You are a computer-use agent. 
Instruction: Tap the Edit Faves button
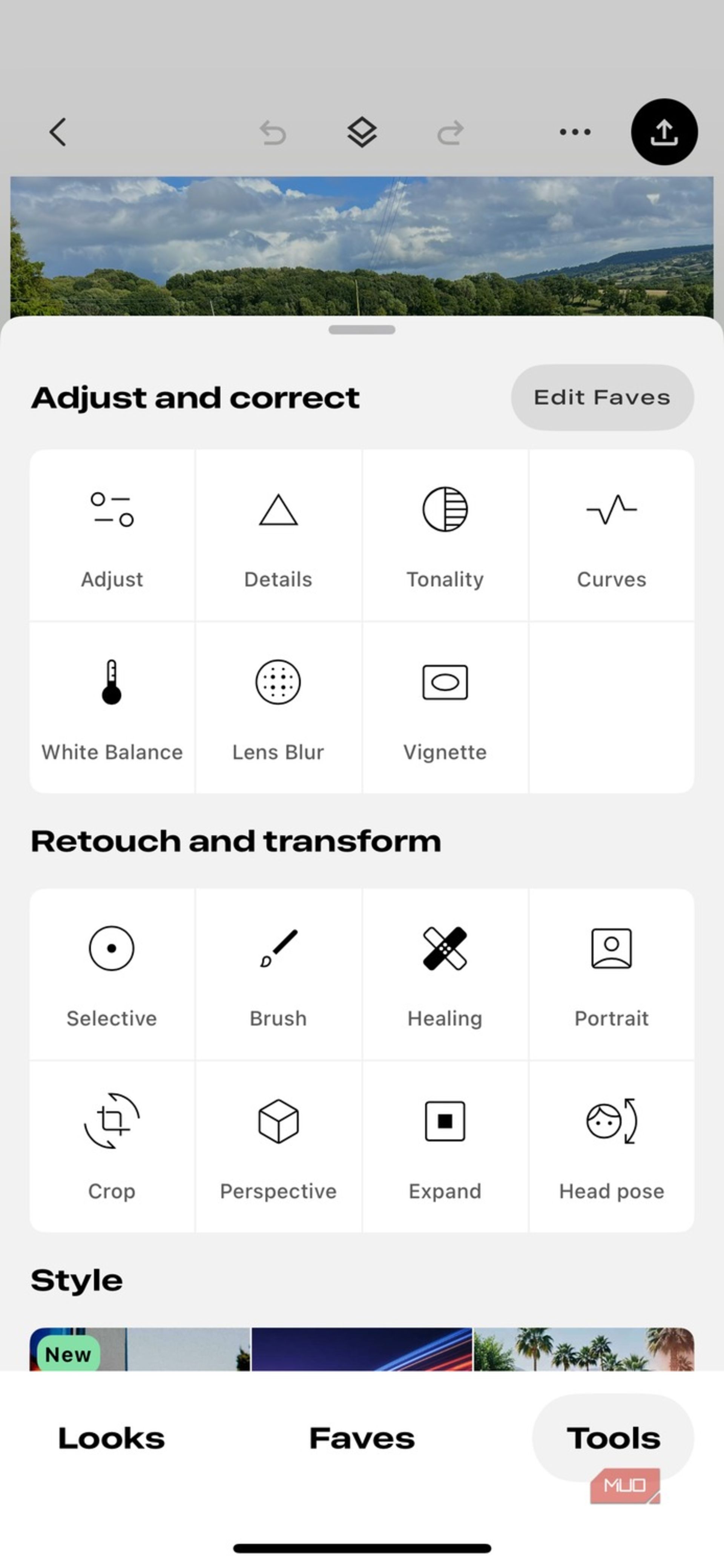(602, 398)
